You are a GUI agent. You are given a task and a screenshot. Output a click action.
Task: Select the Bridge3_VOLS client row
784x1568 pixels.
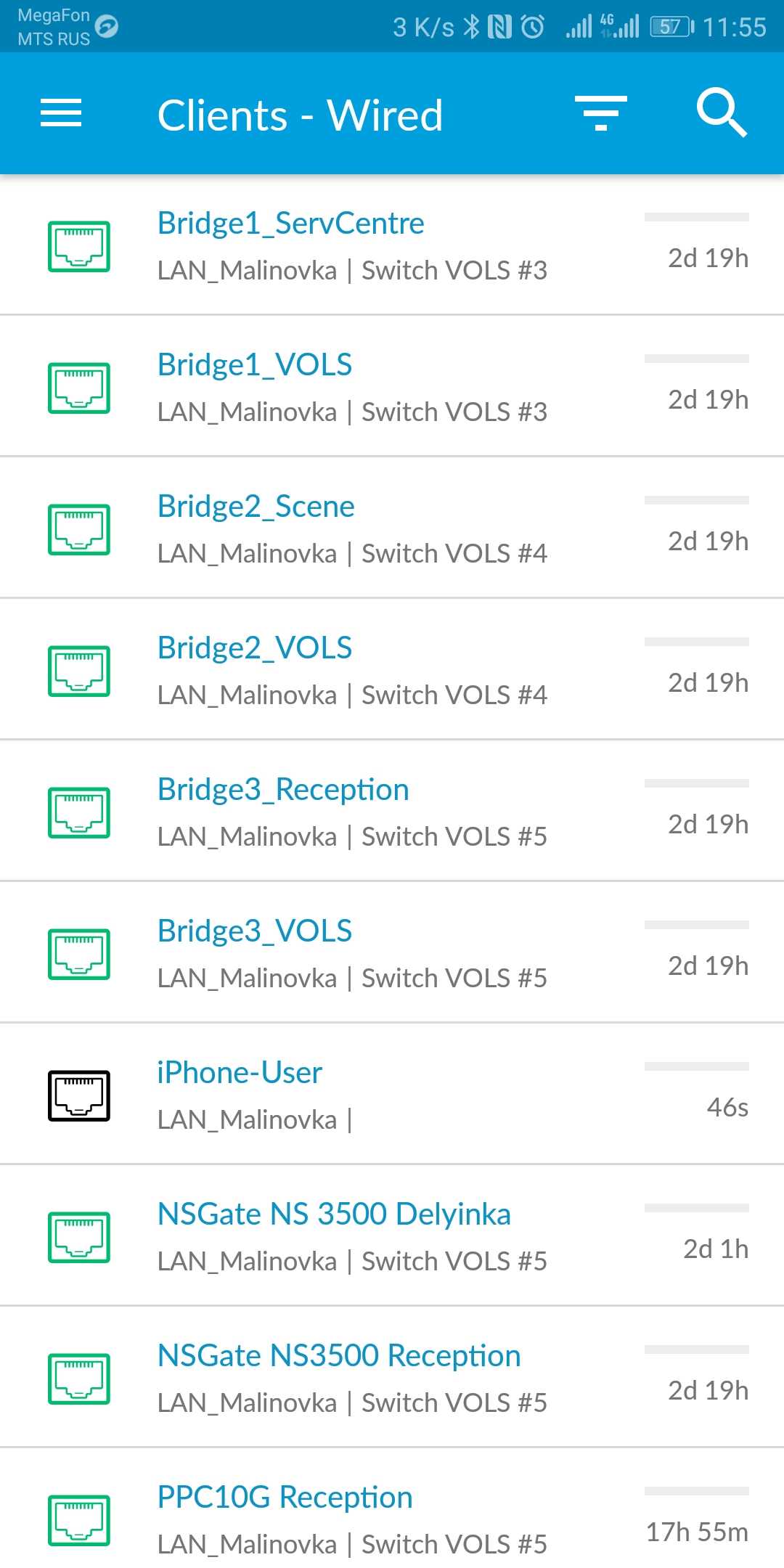[x=392, y=952]
